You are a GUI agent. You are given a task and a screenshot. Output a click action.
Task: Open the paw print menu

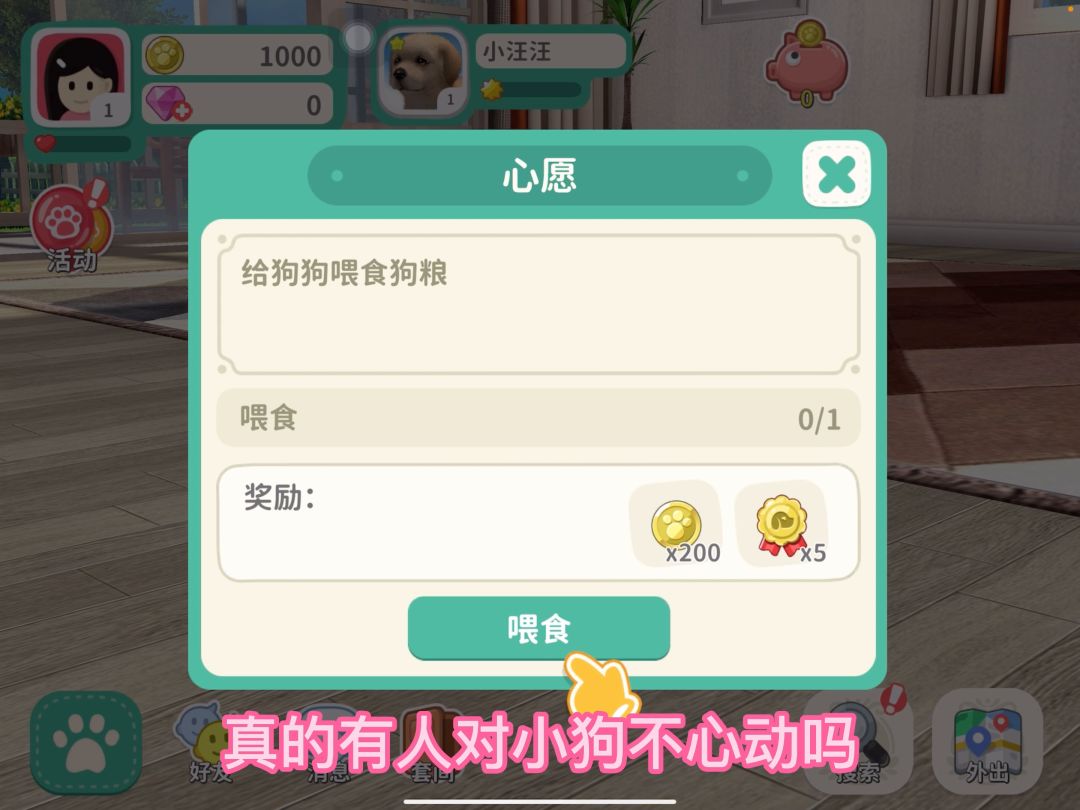86,742
